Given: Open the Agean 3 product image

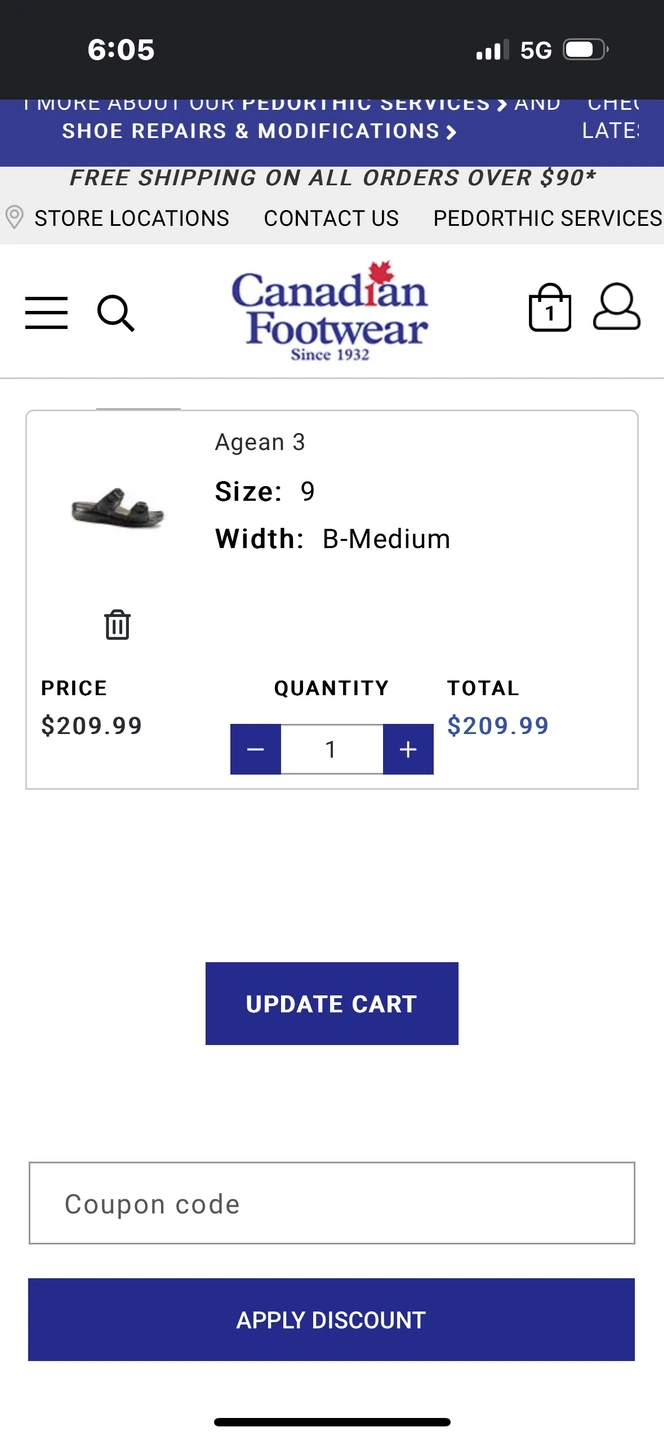Looking at the screenshot, I should point(118,507).
